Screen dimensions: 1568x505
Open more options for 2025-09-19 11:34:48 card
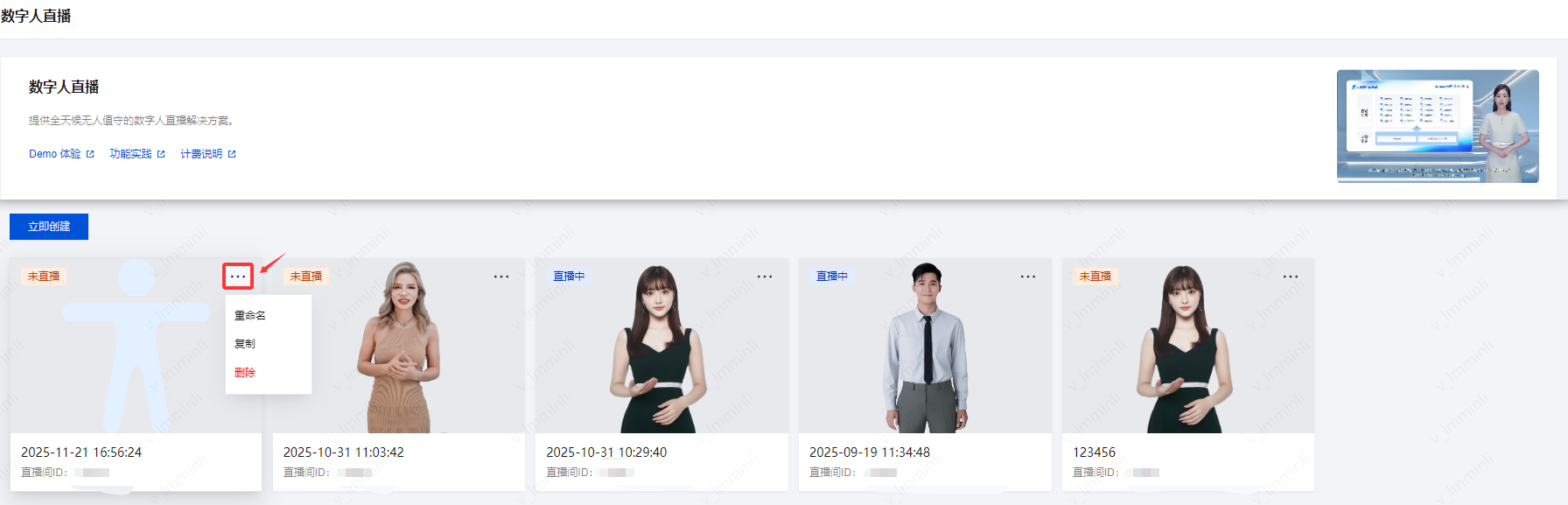click(1028, 277)
